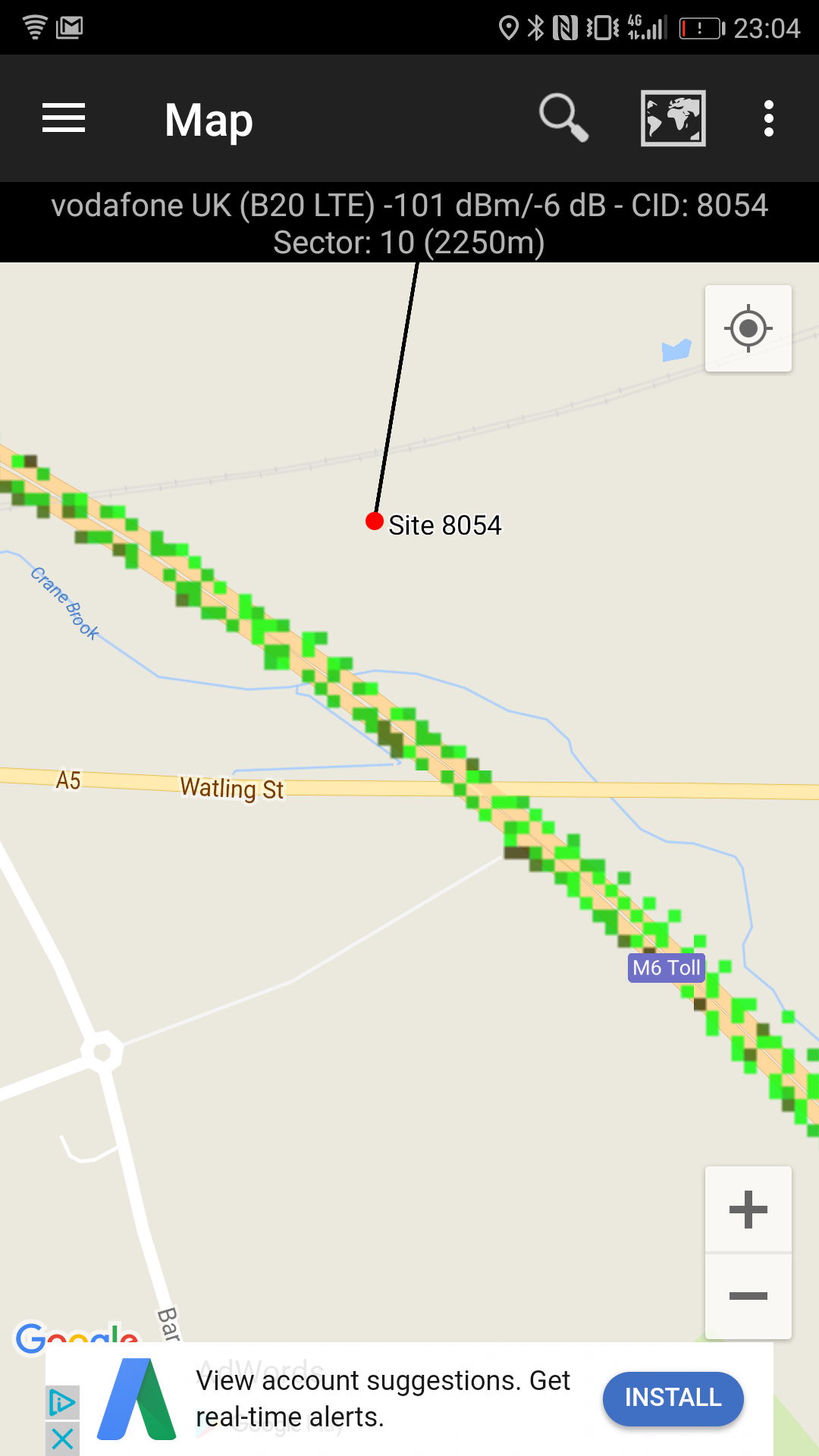Center the map on my location
Screen dimensions: 819x1456
[x=748, y=328]
